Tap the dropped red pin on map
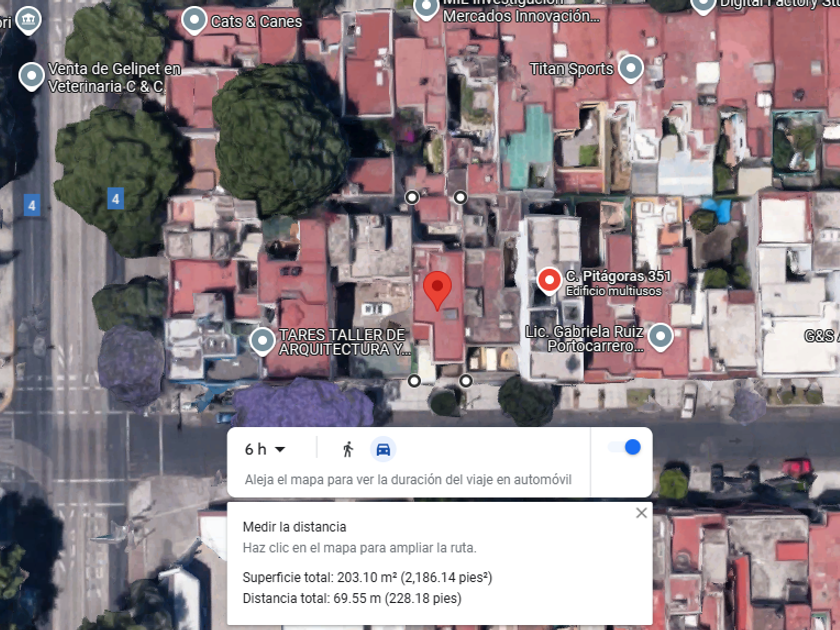840x630 pixels. 437,290
